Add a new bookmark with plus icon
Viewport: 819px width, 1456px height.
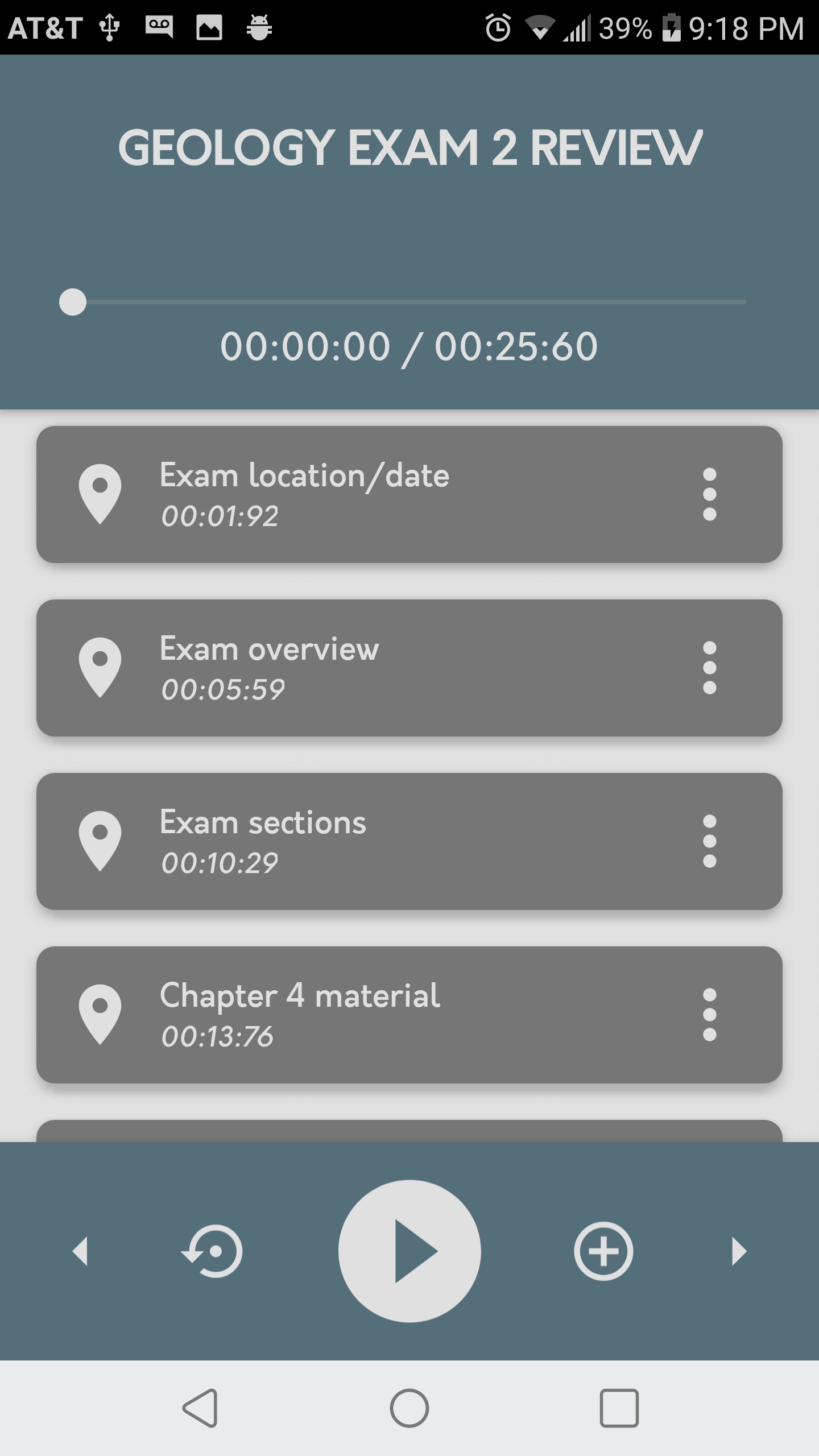point(603,1251)
